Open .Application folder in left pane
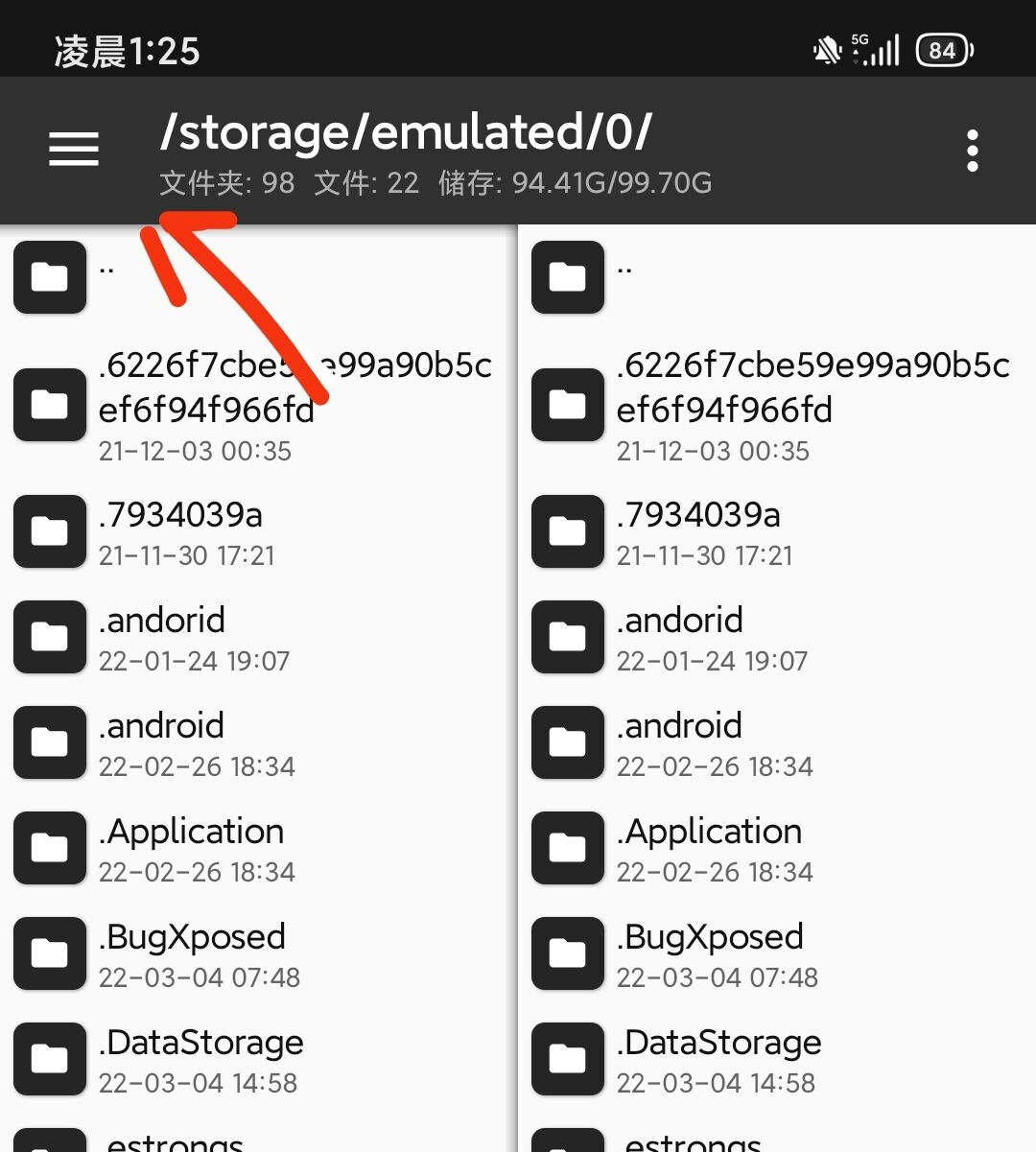The width and height of the screenshot is (1036, 1152). pos(192,849)
